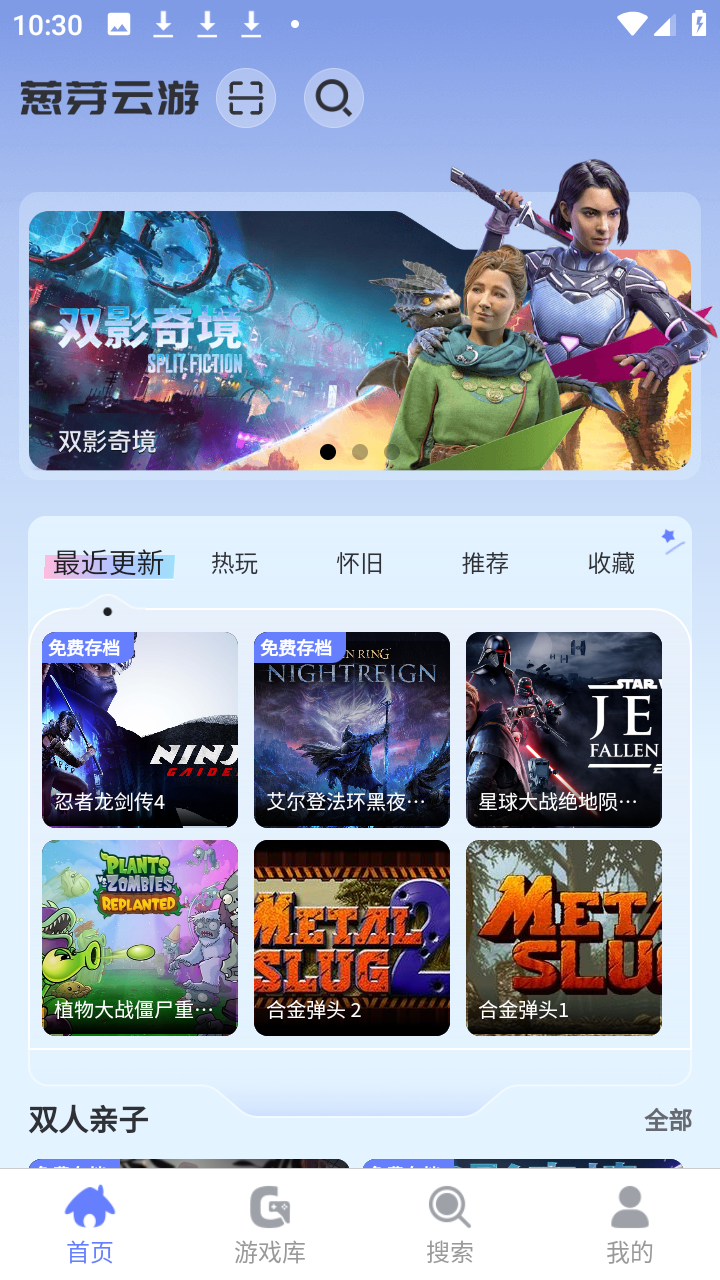This screenshot has height=1280, width=720.
Task: Switch to the 热玩 tab
Action: tap(235, 562)
